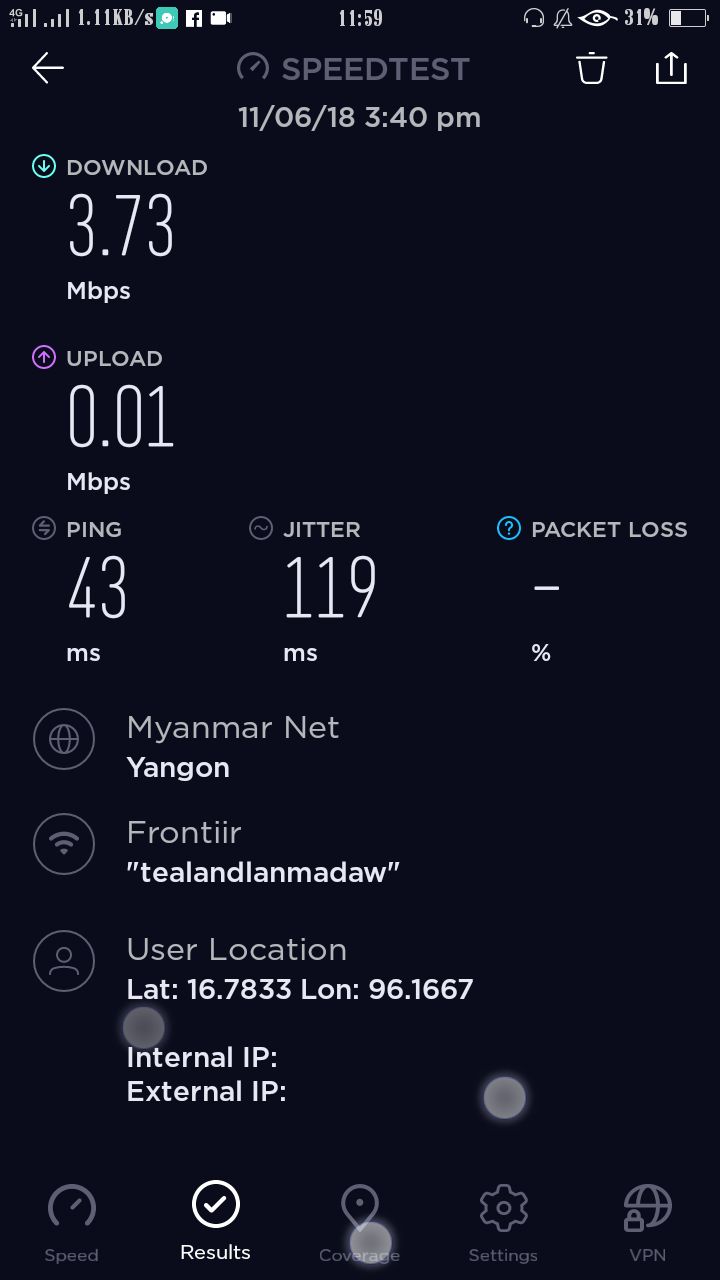Switch to the Speed tab
The height and width of the screenshot is (1280, 720).
tap(72, 1222)
